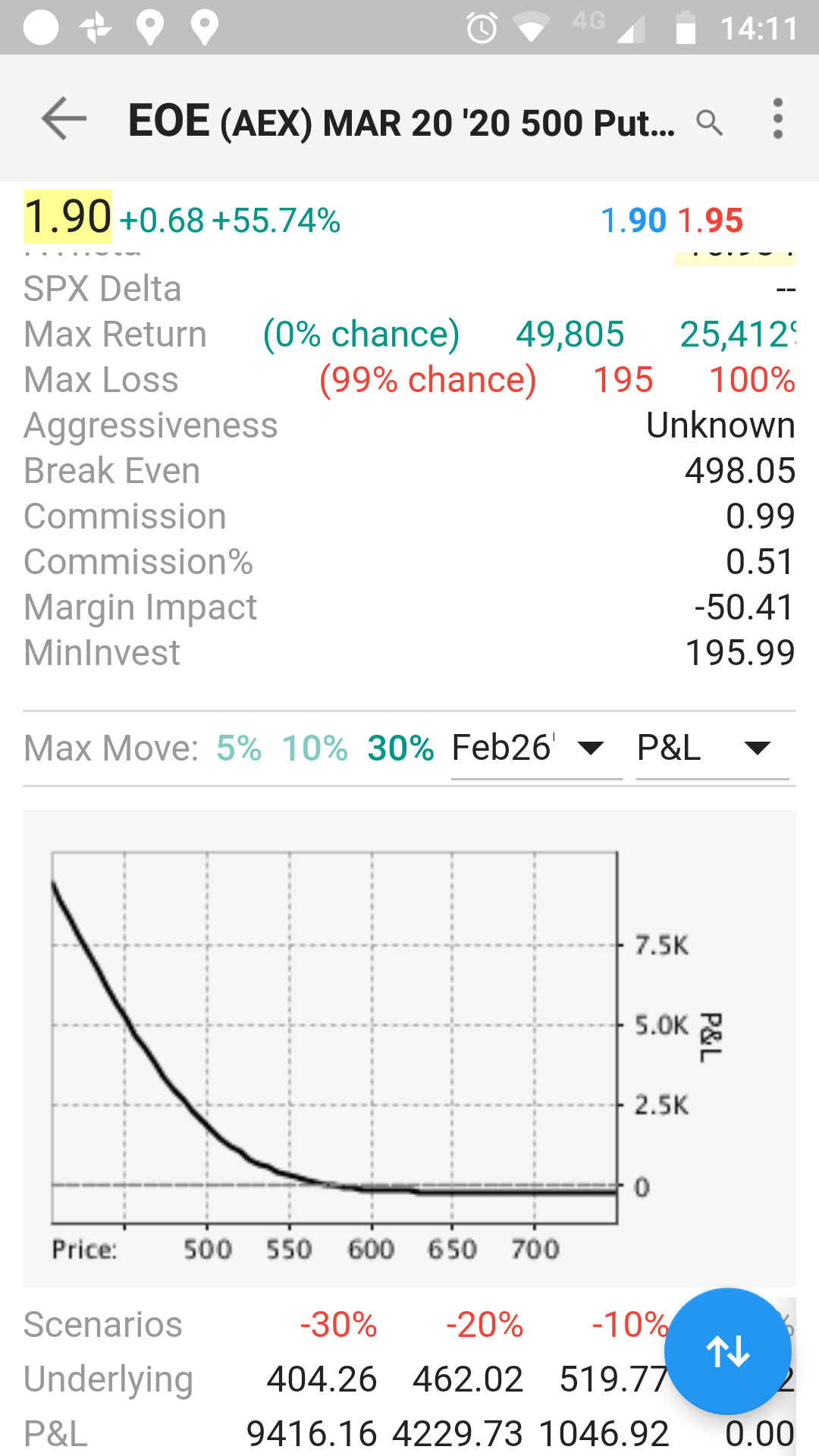Image resolution: width=819 pixels, height=1456 pixels.
Task: Open the search magnifier icon
Action: click(x=710, y=121)
